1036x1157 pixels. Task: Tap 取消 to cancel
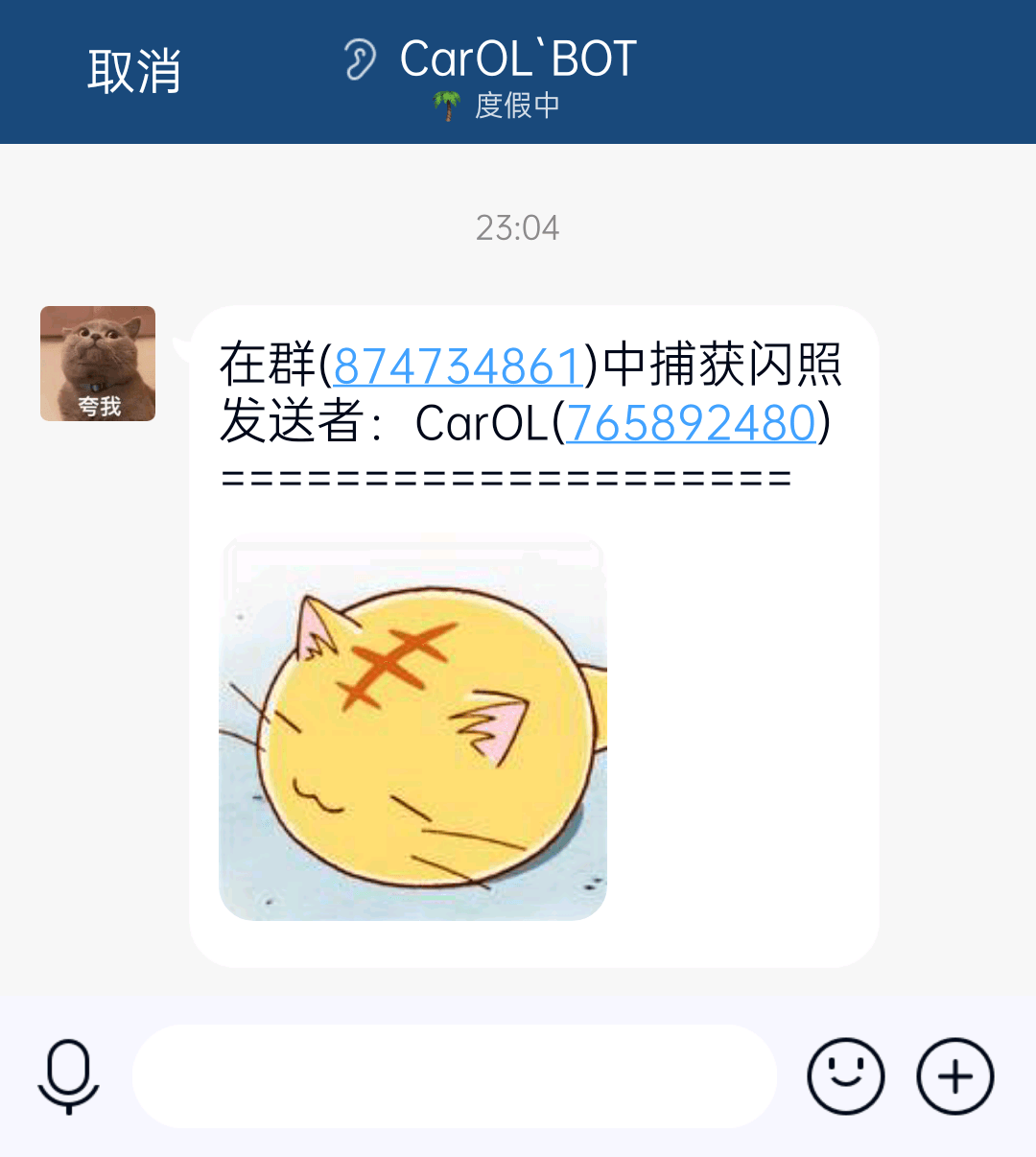[x=134, y=71]
